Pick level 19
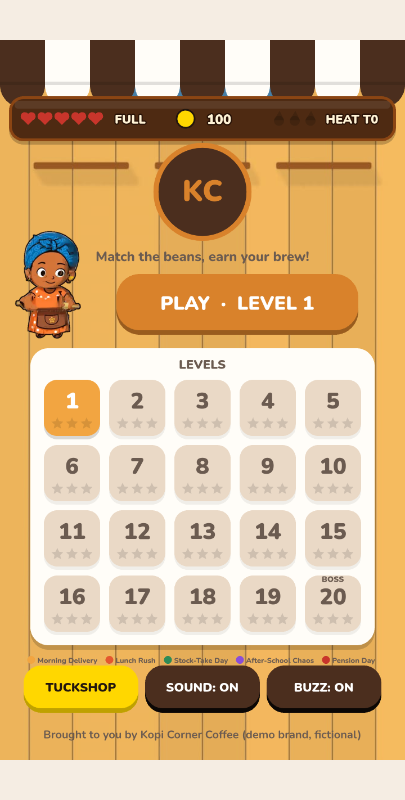405x800 pixels. pos(268,604)
